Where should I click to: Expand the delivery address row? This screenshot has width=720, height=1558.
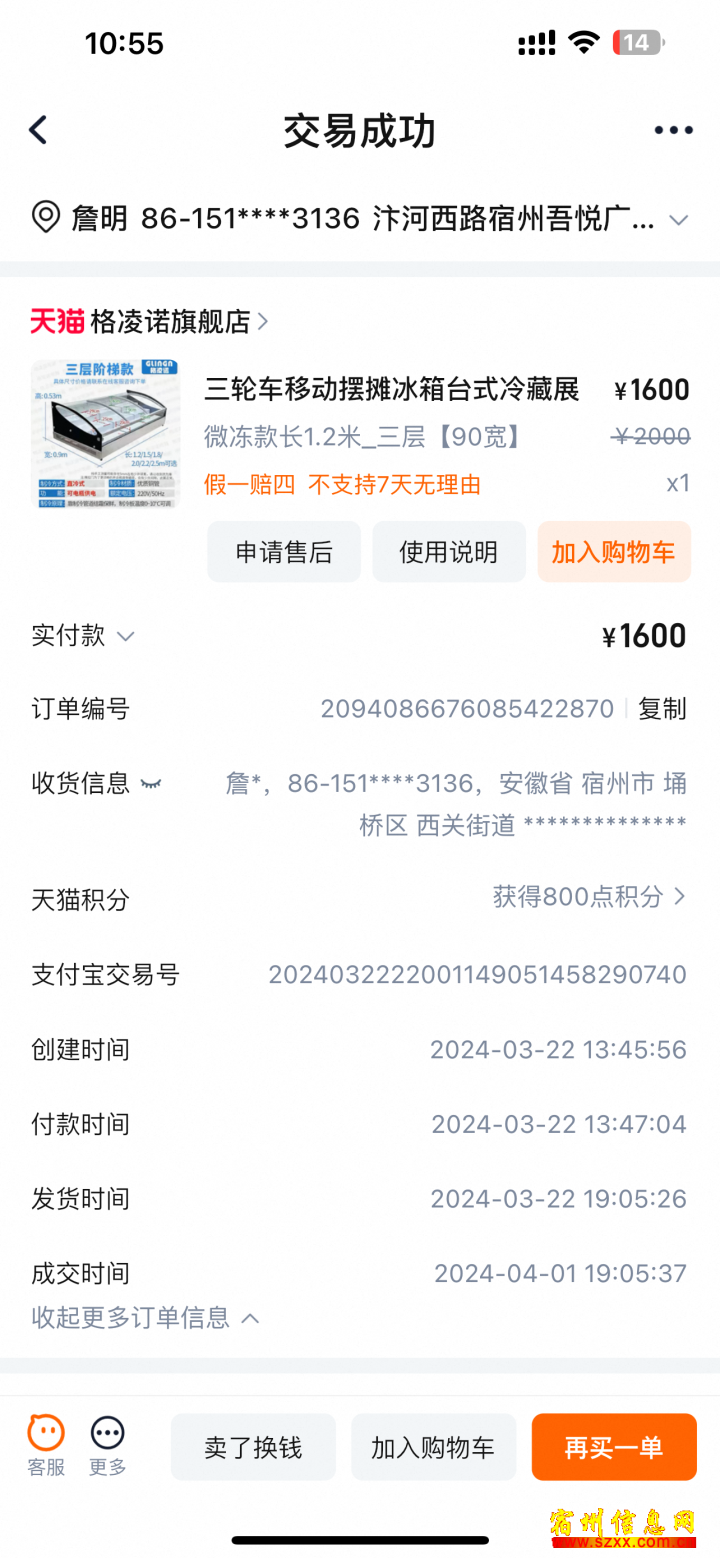360,218
